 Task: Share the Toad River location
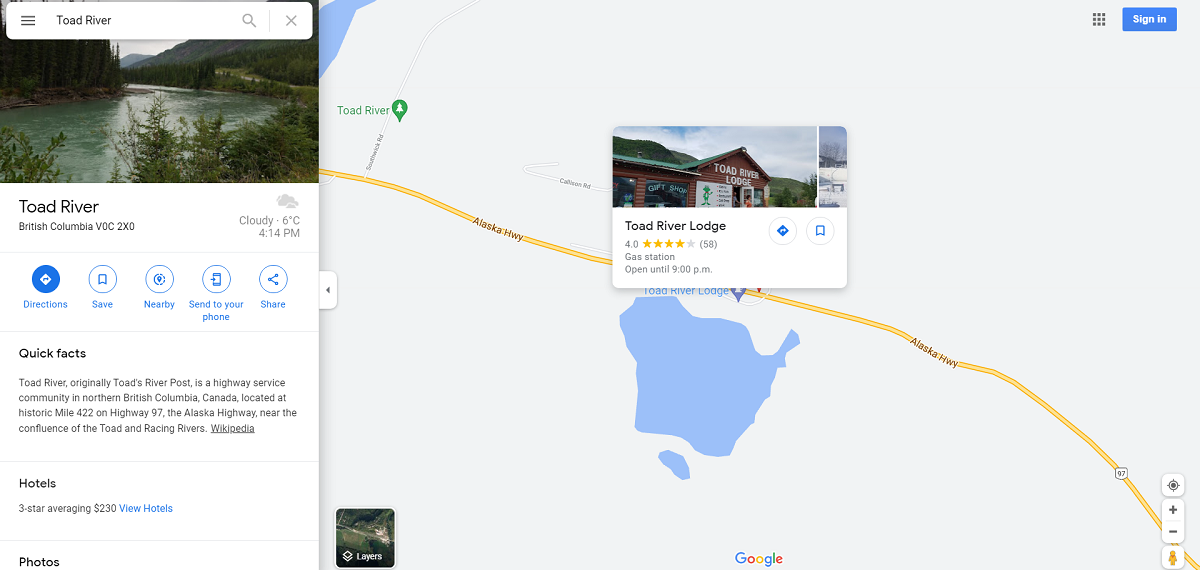pos(273,279)
